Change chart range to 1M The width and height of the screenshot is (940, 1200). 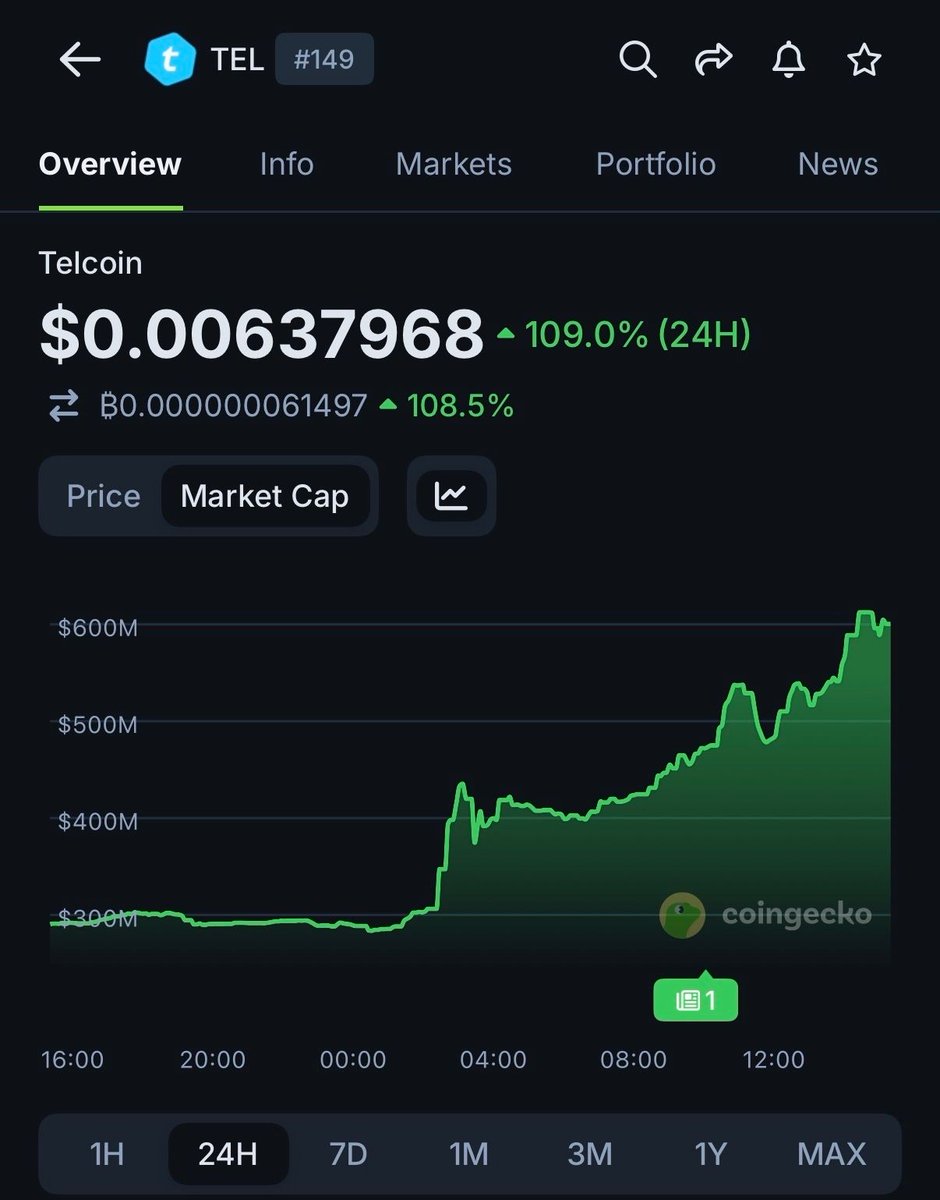pyautogui.click(x=468, y=1154)
